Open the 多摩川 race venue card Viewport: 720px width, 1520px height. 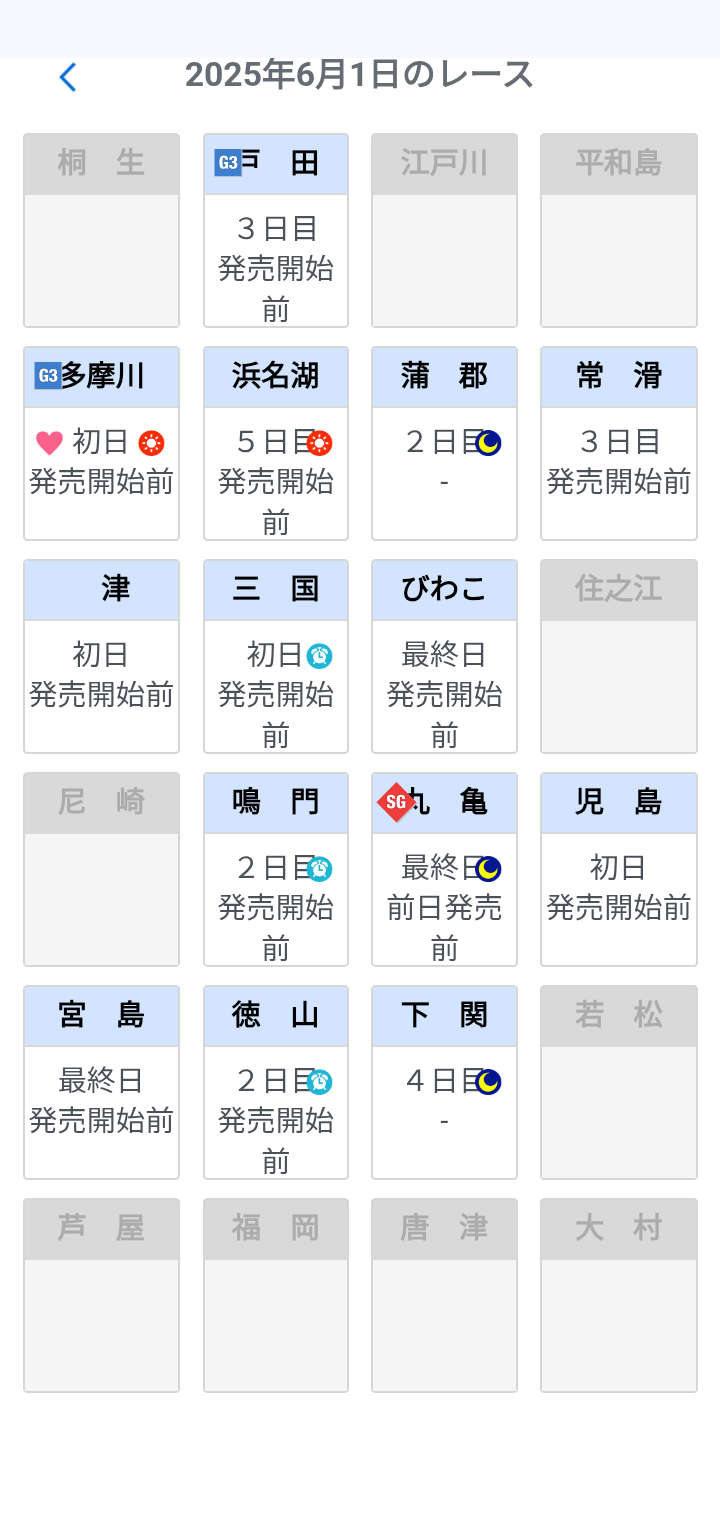(x=101, y=444)
